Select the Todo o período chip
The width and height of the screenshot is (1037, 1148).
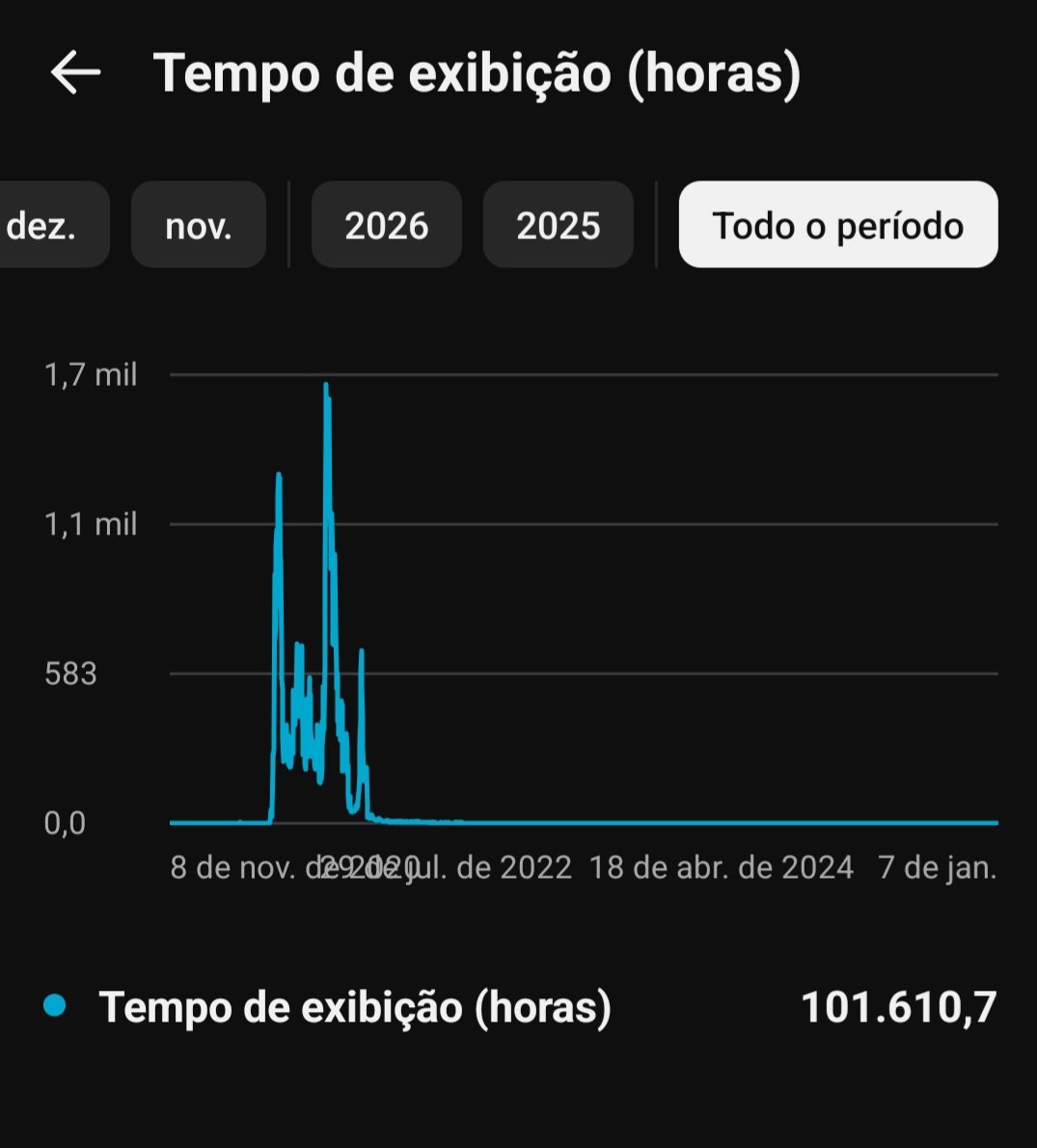click(x=837, y=226)
